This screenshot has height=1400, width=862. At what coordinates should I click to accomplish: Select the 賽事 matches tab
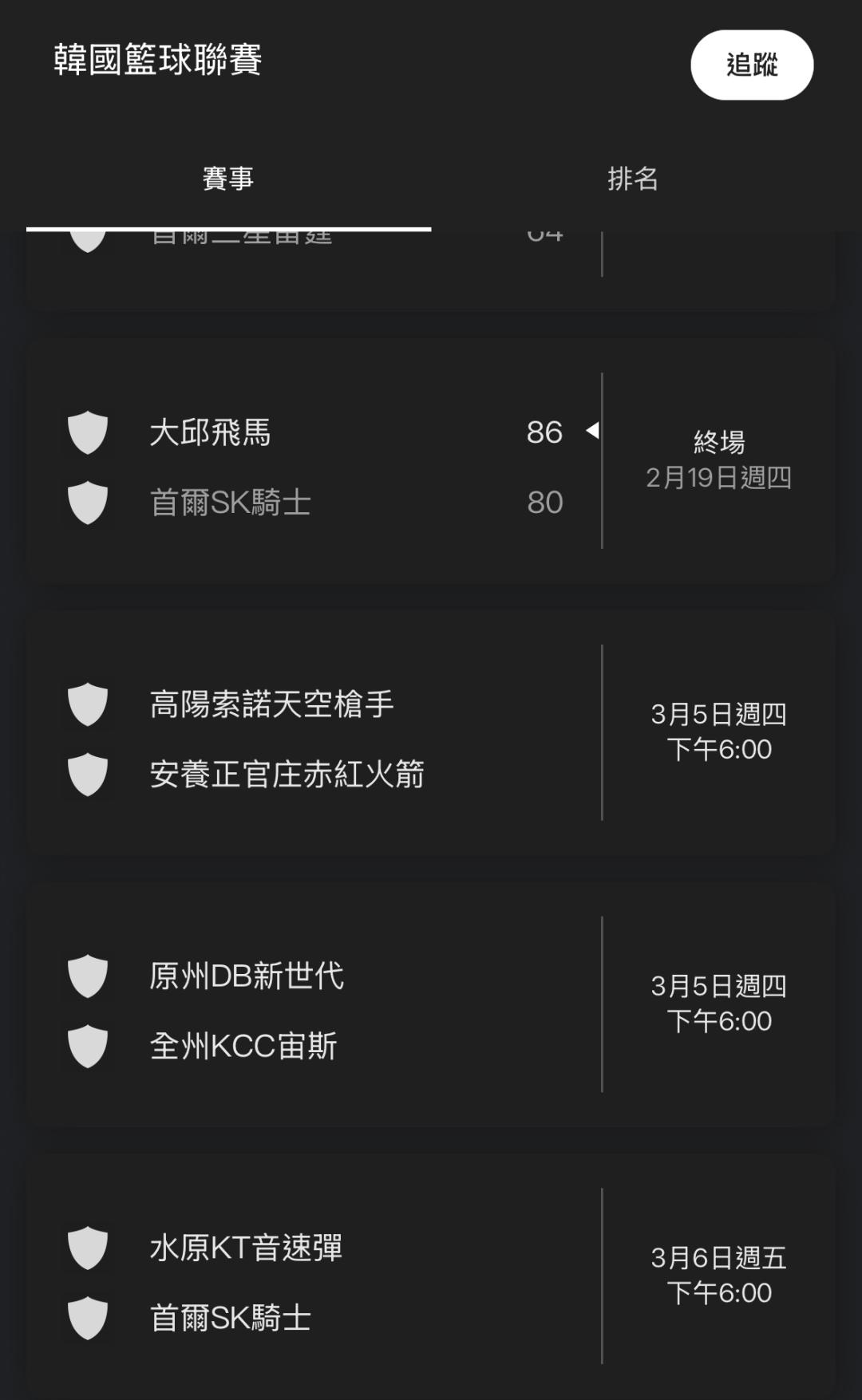228,179
